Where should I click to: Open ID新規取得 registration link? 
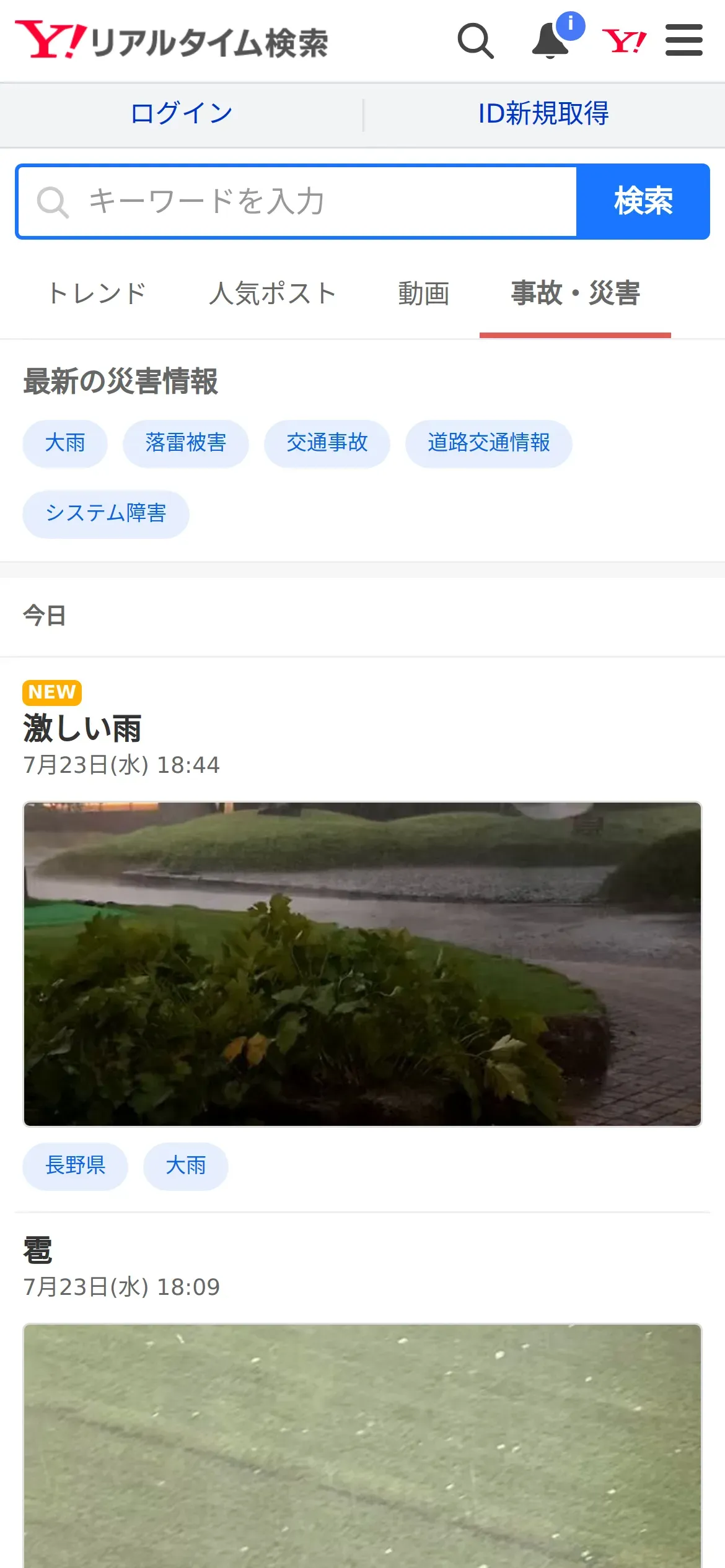[x=543, y=114]
